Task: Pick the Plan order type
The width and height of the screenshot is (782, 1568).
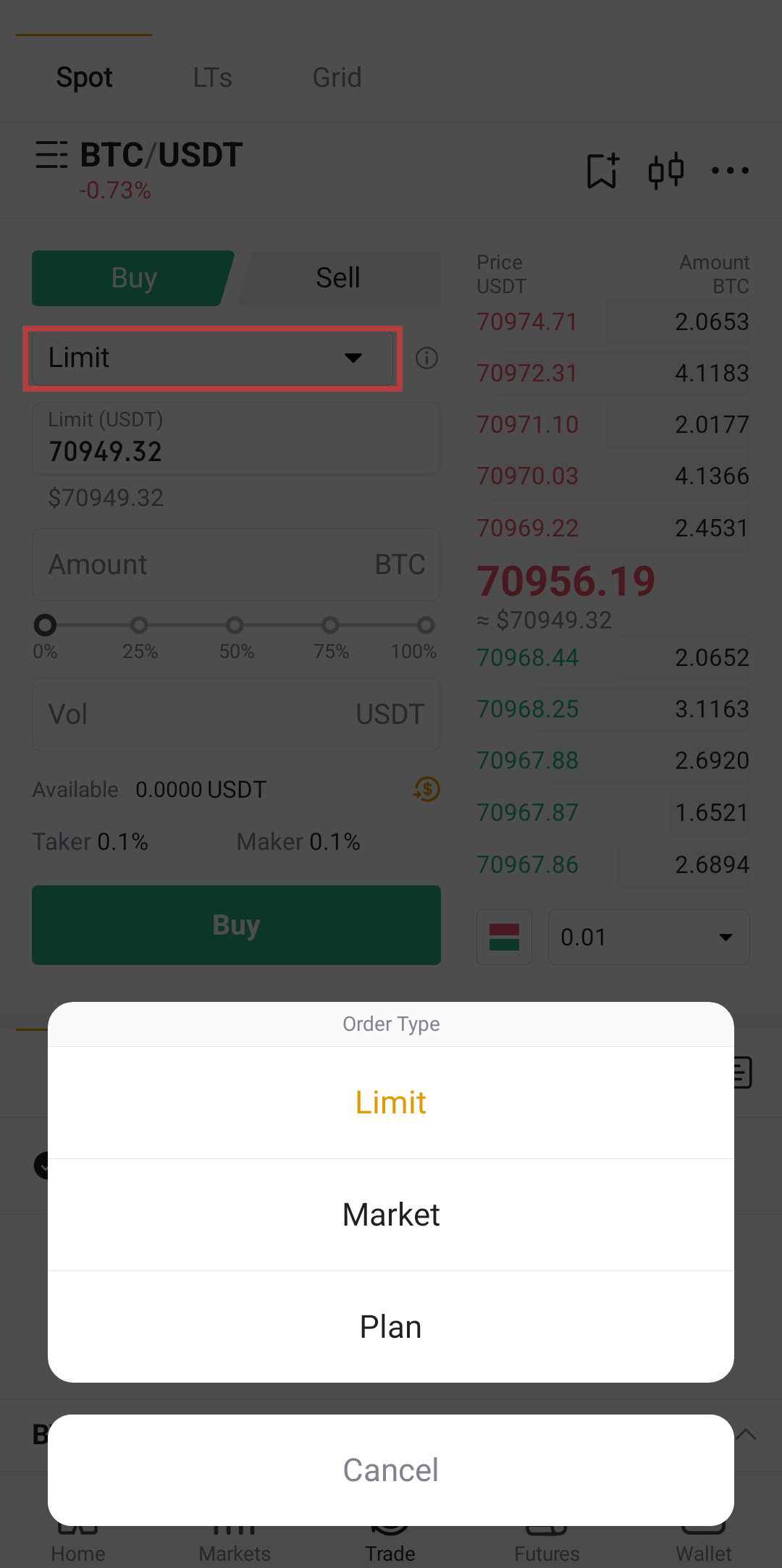Action: (391, 1327)
